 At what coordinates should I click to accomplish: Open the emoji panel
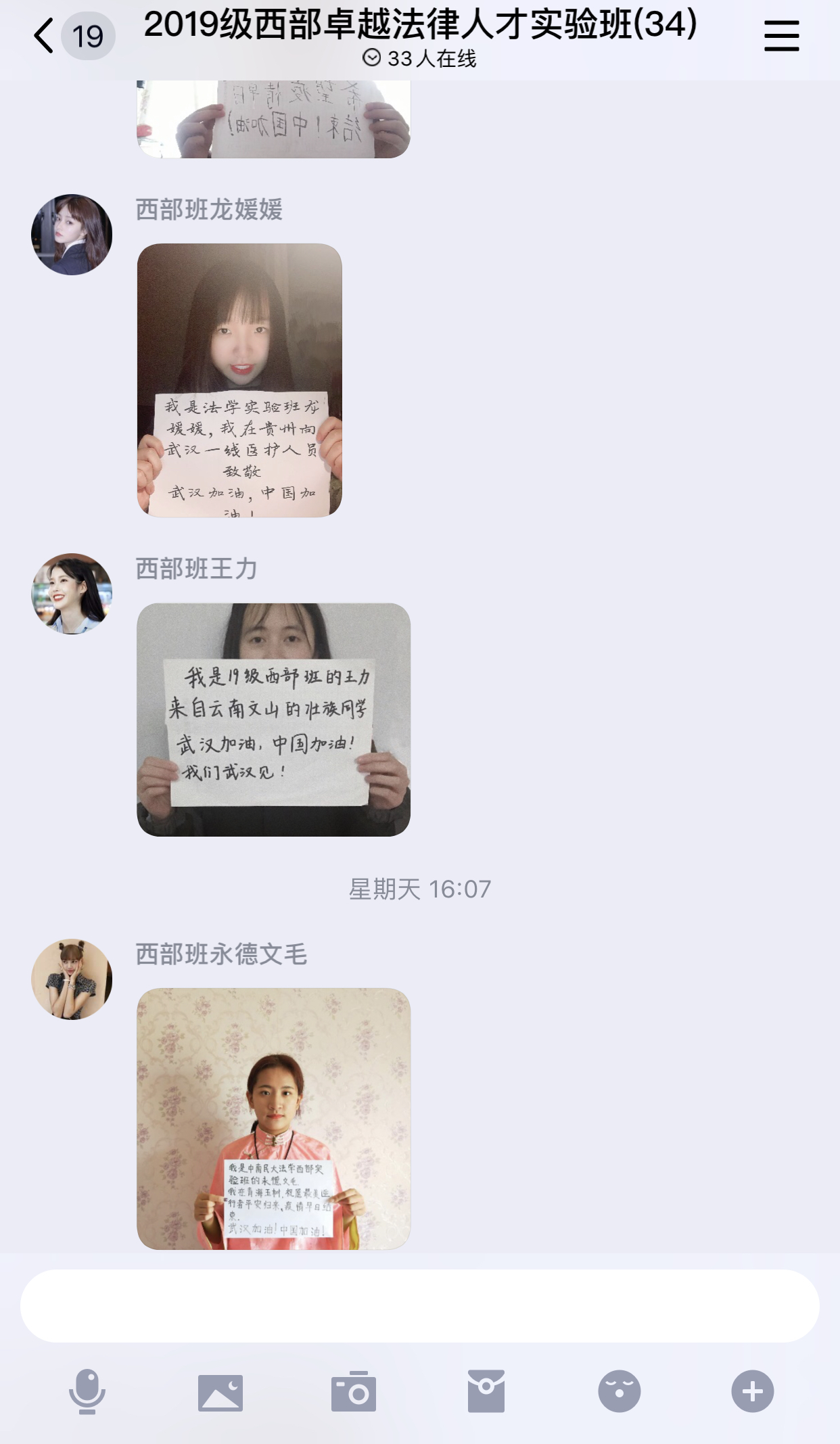point(619,1391)
